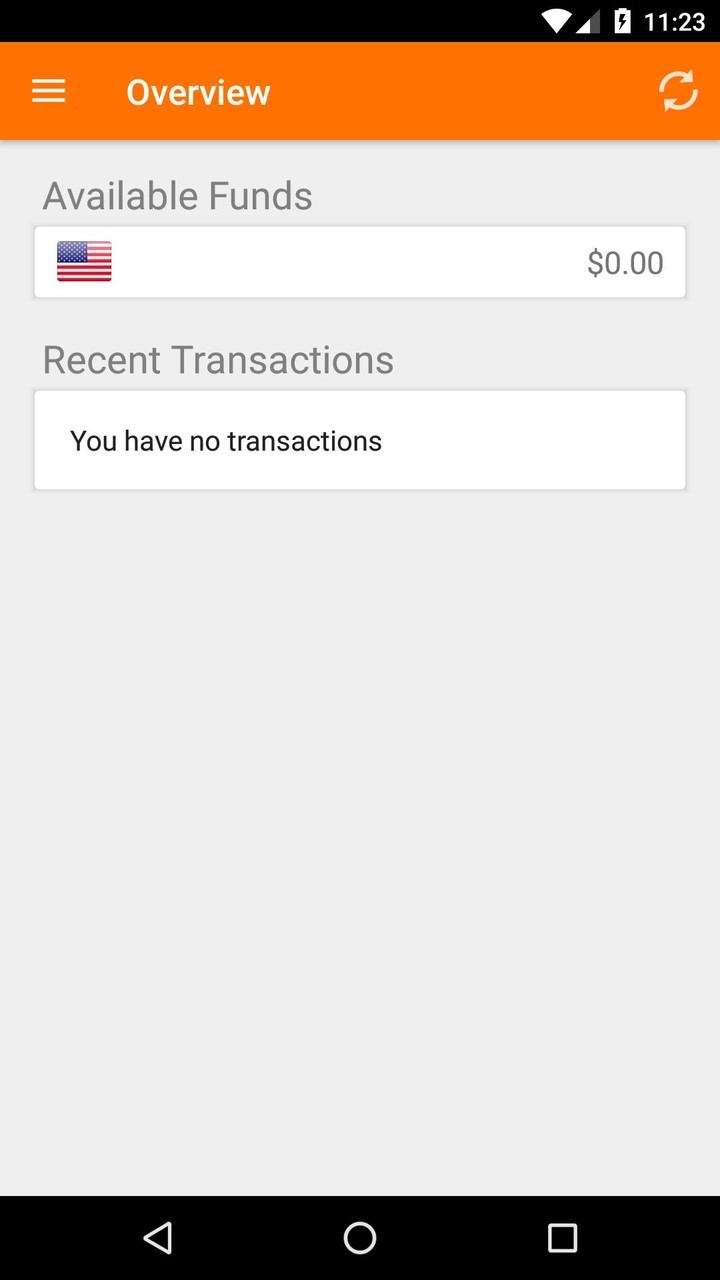Image resolution: width=720 pixels, height=1280 pixels.
Task: Open the navigation drawer menu
Action: [x=47, y=91]
